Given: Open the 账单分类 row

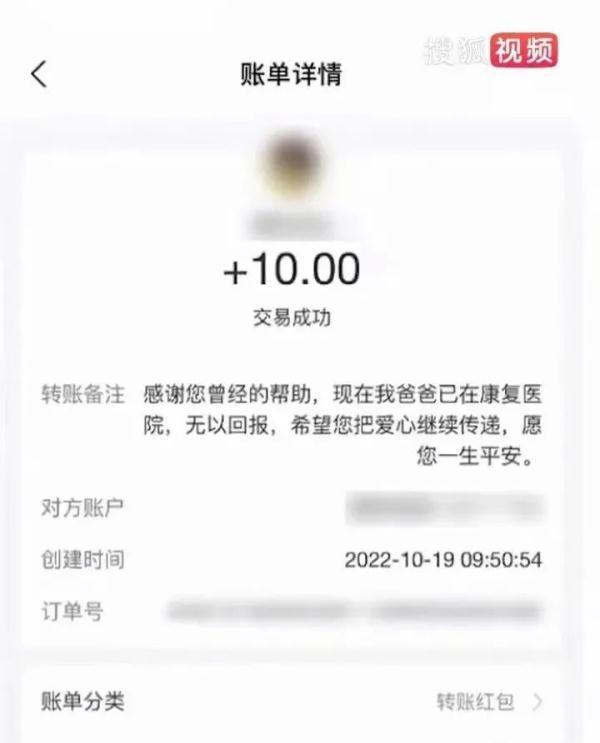Looking at the screenshot, I should point(300,701).
